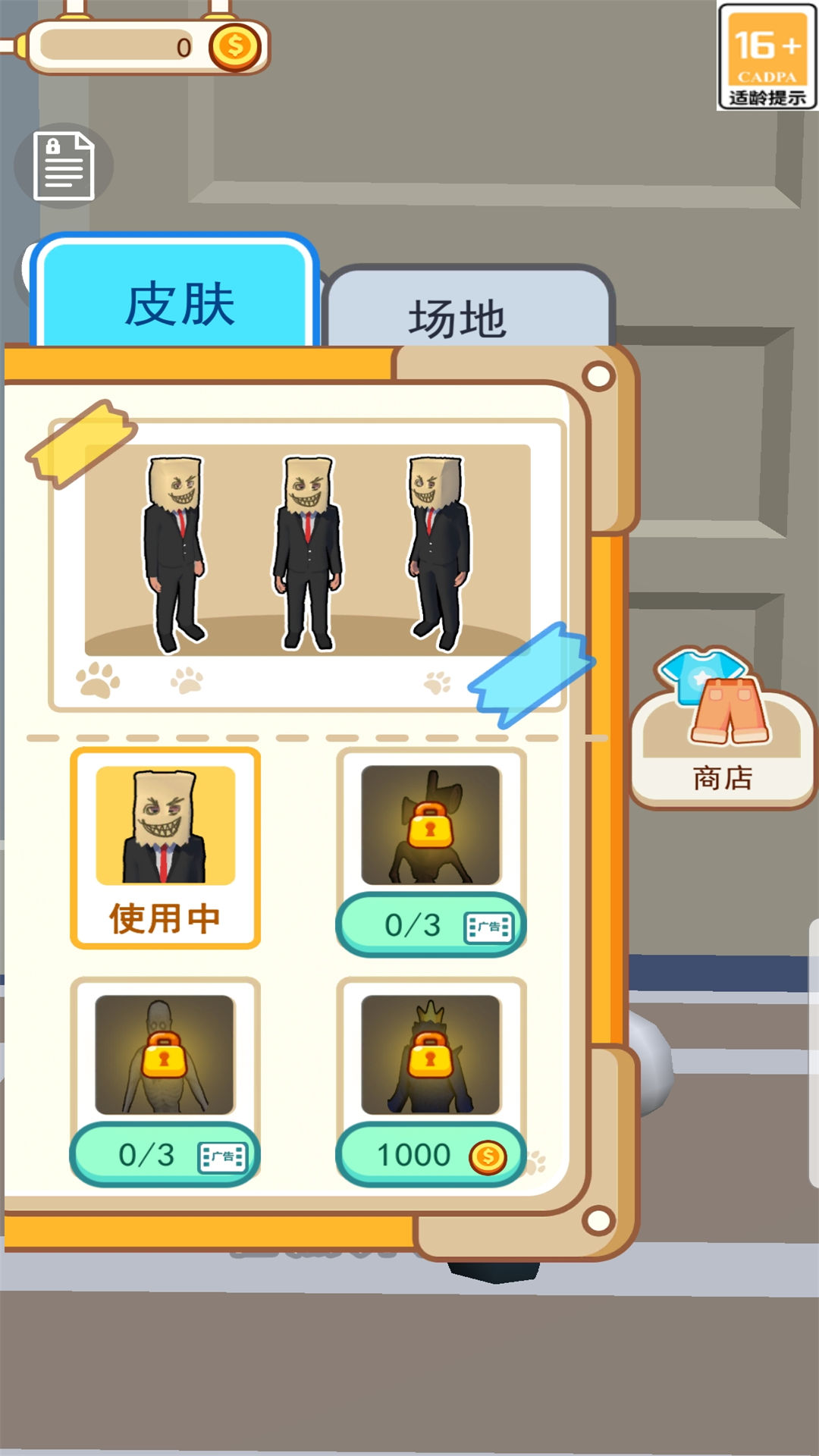Open the privacy document icon
Viewport: 819px width, 1456px height.
pos(64,166)
